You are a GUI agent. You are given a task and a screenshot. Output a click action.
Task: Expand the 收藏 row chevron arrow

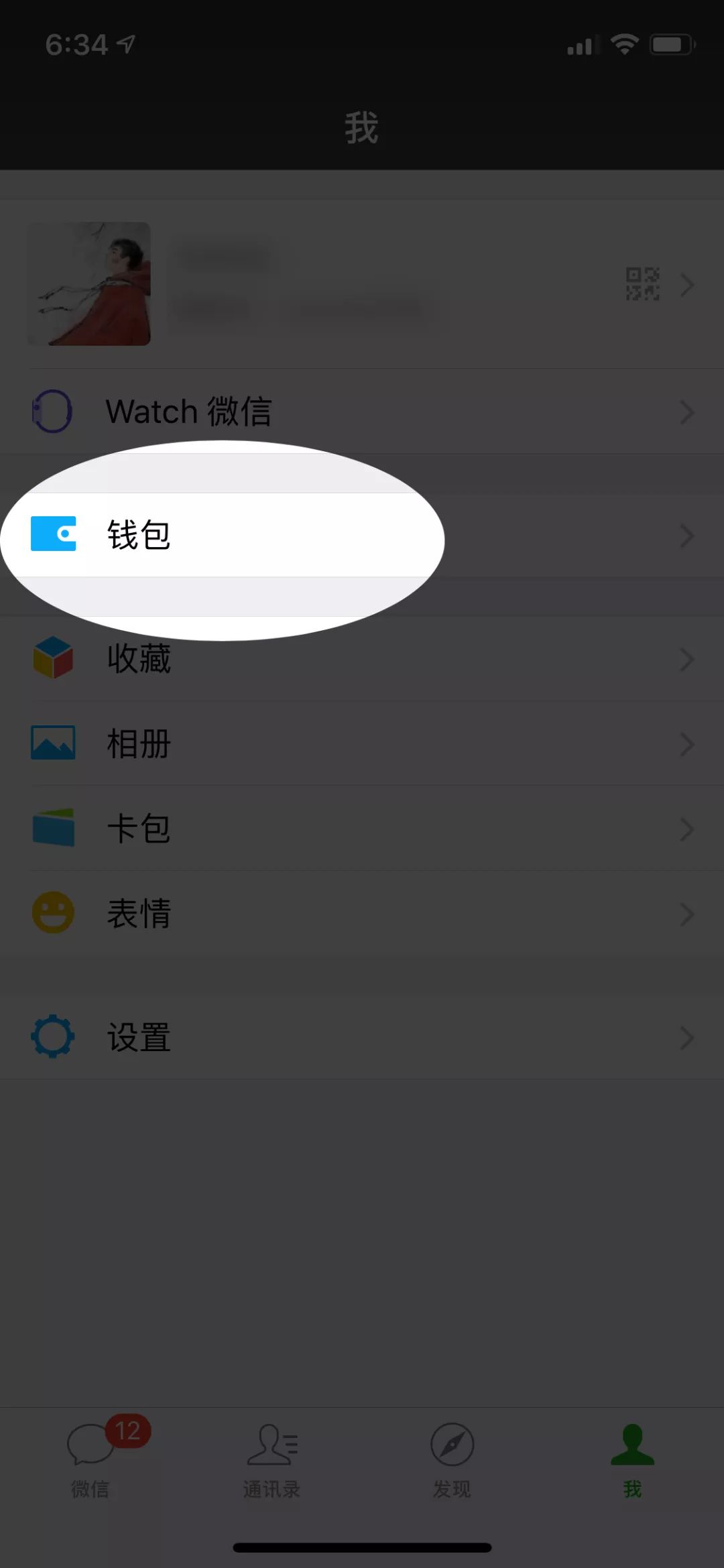[688, 660]
